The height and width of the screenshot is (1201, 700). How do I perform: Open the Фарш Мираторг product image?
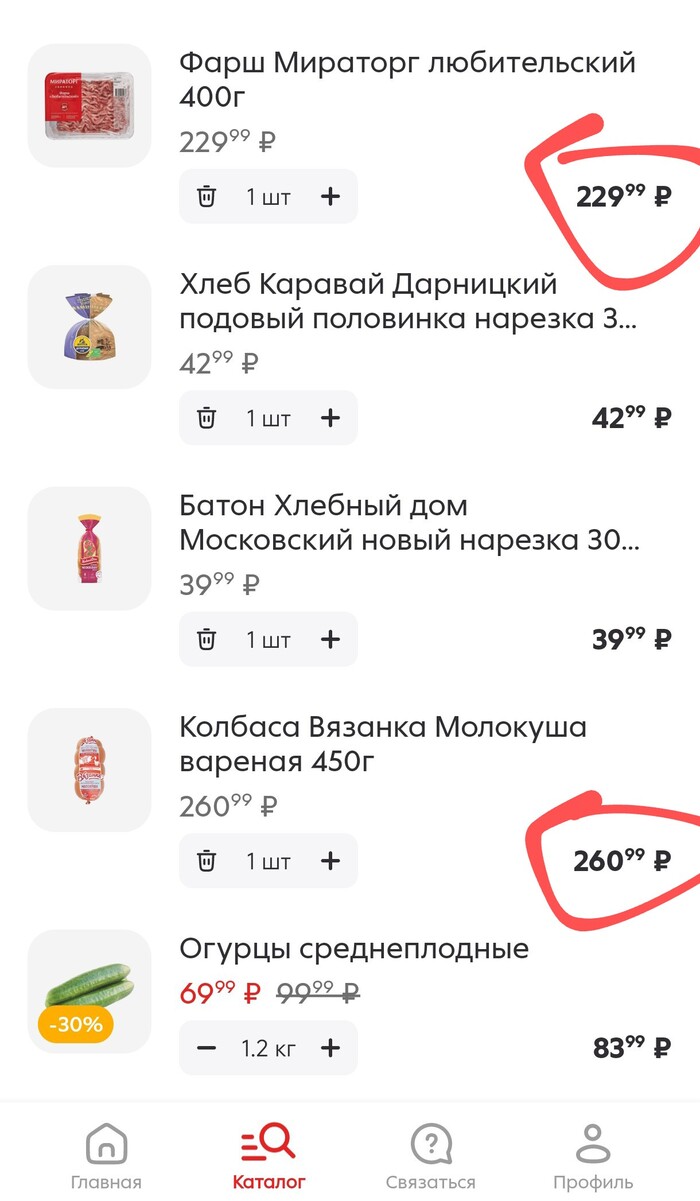click(x=89, y=105)
